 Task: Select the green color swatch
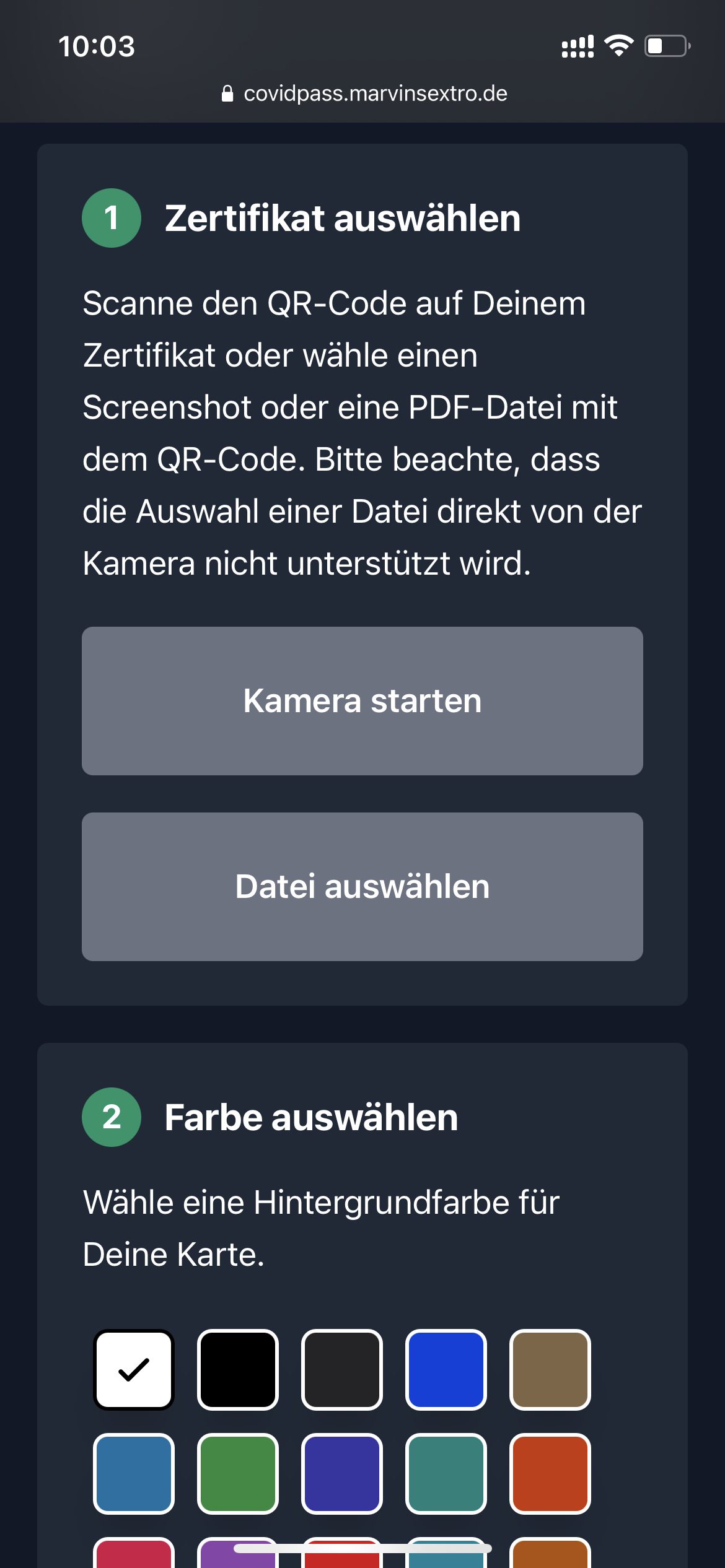point(238,1474)
